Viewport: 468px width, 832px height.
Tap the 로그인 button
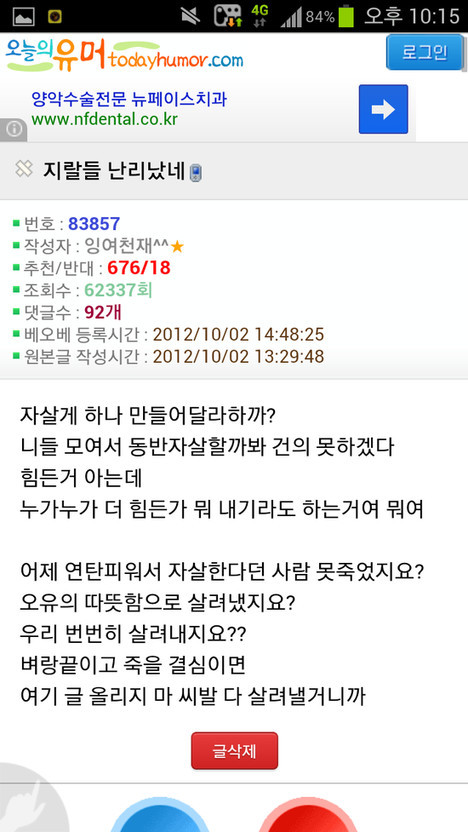tap(424, 53)
